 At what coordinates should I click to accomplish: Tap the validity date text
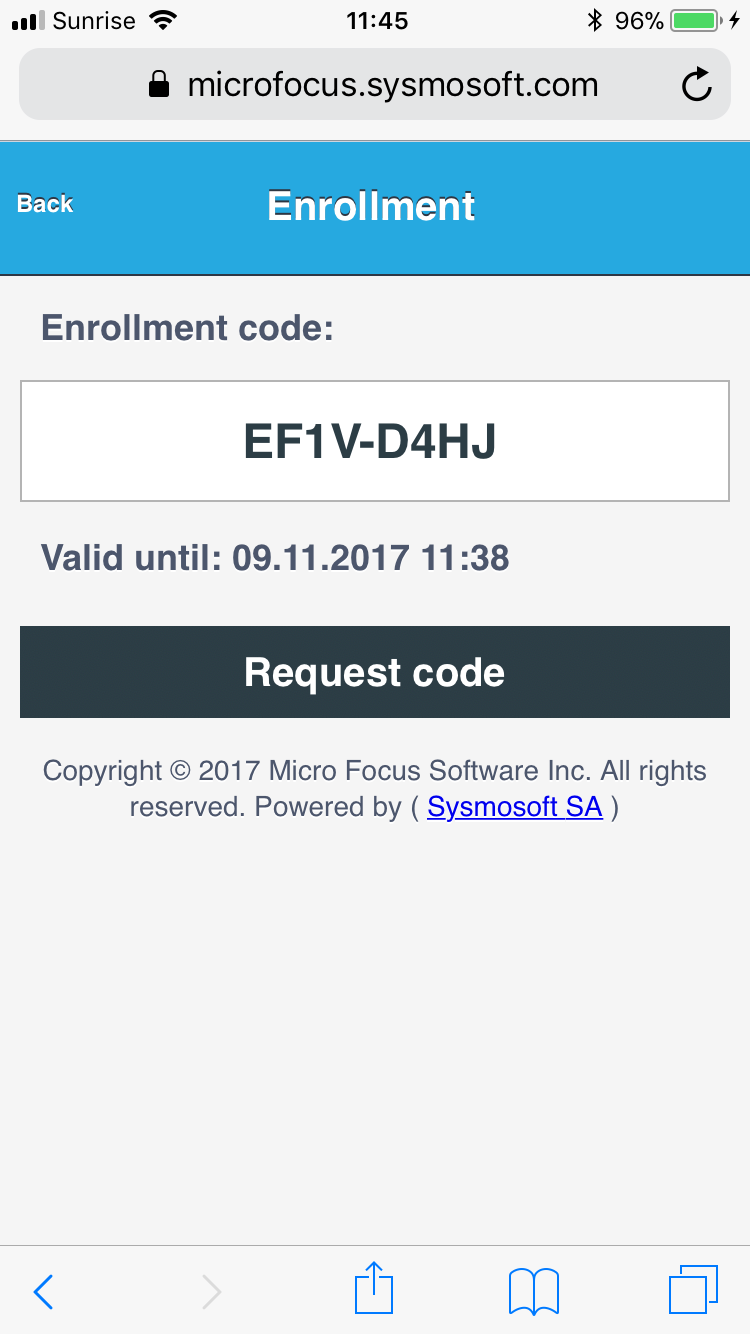pyautogui.click(x=275, y=558)
